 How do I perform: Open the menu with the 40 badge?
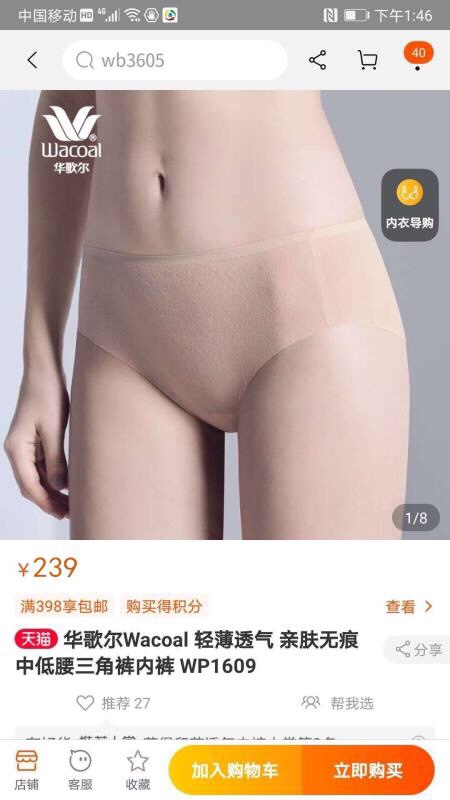[418, 57]
